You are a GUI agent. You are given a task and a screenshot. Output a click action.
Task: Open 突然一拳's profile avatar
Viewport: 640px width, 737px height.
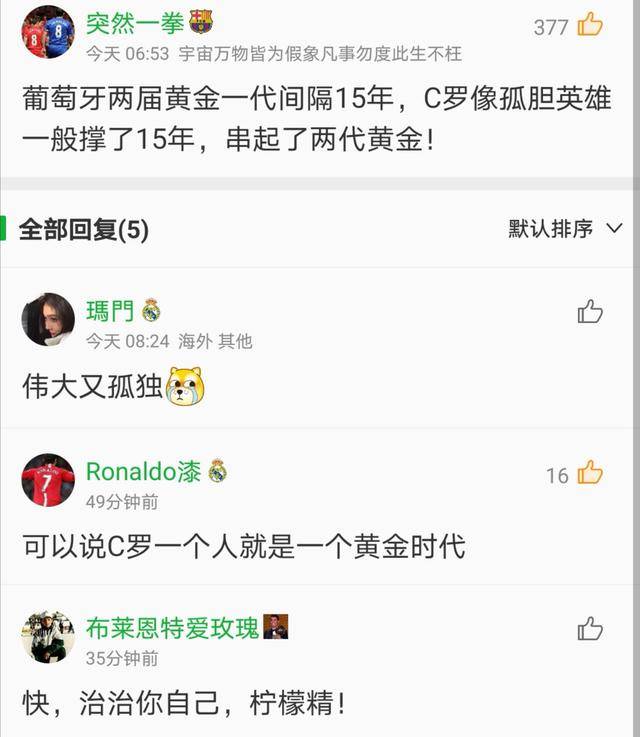pyautogui.click(x=48, y=31)
